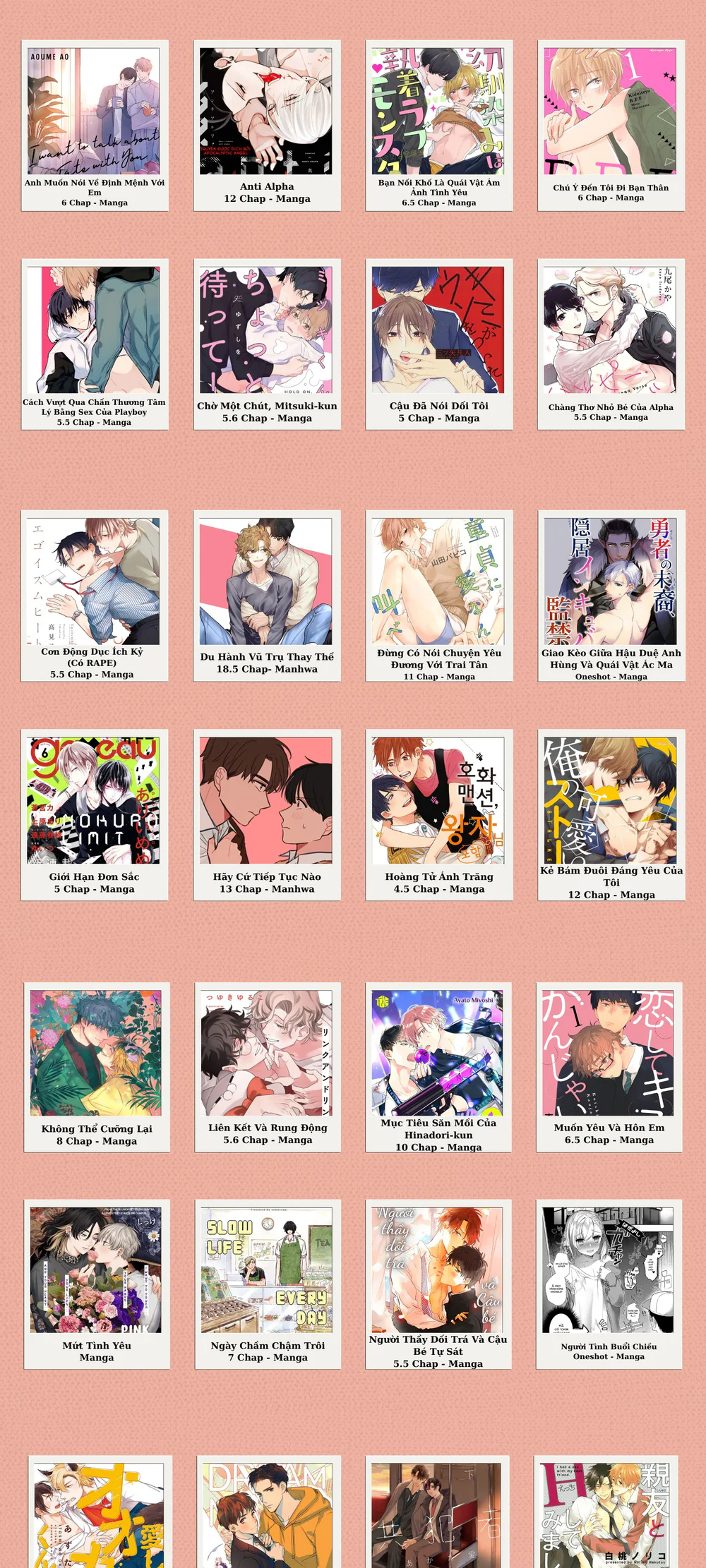Select Muốn Yêu Và Hôn Em

click(609, 1067)
